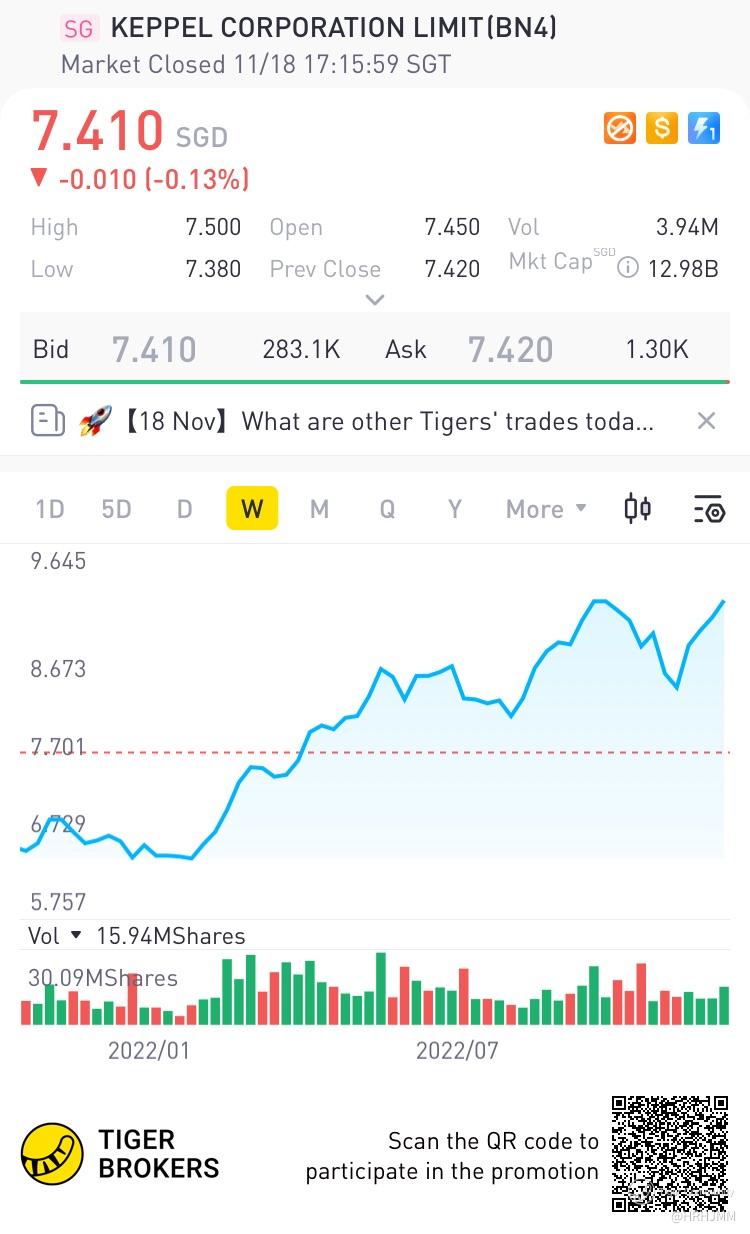750x1234 pixels.
Task: Tap the orange dollar badge icon
Action: point(661,128)
